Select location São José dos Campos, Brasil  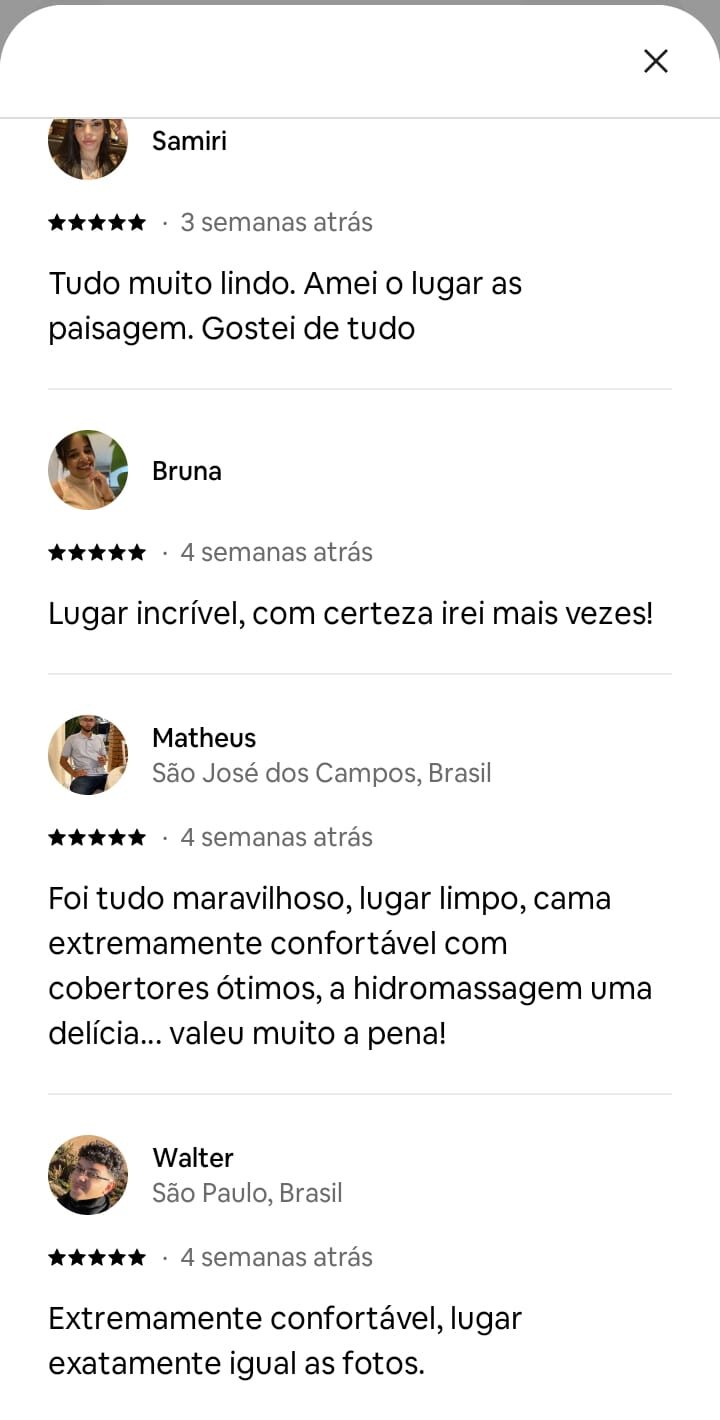322,773
